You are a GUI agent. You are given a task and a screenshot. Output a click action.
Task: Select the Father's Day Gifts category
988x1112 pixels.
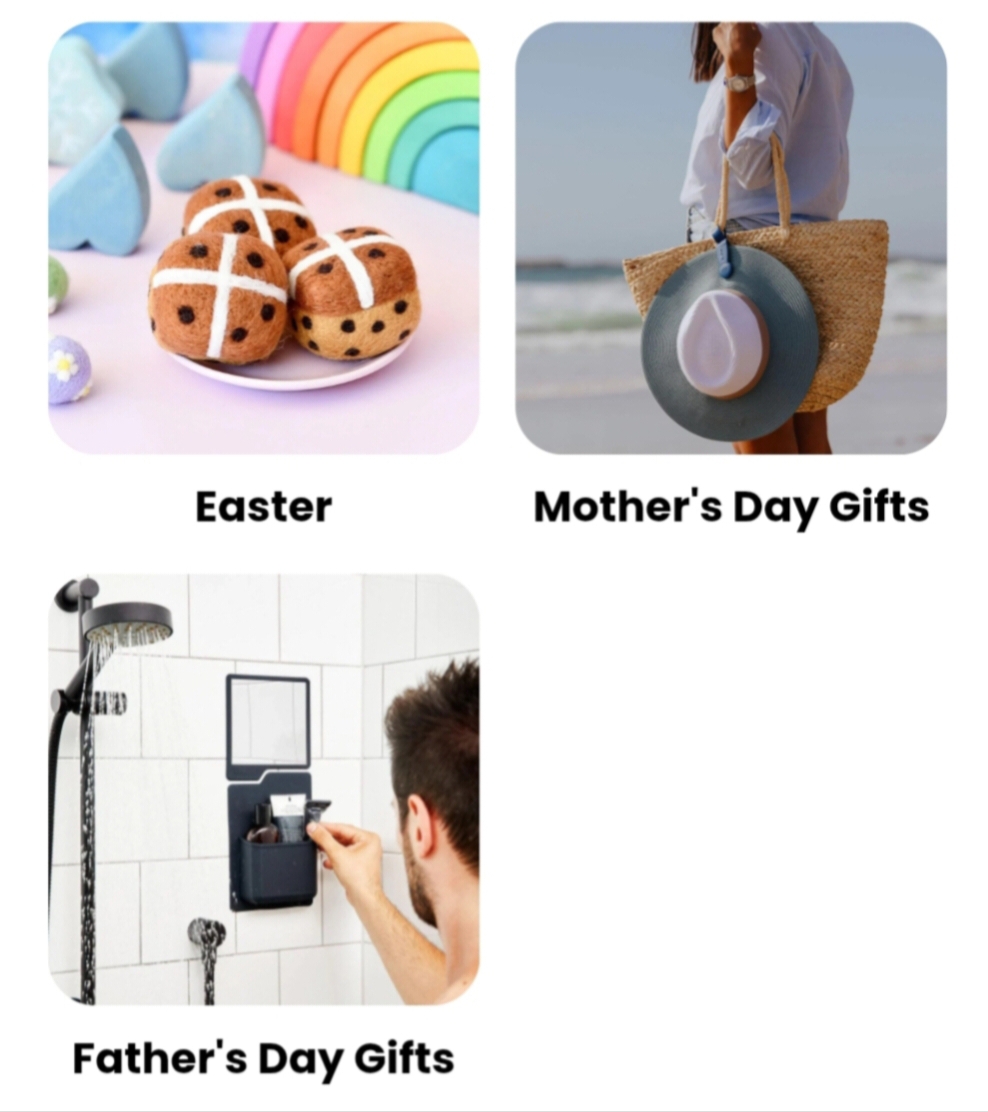point(263,789)
